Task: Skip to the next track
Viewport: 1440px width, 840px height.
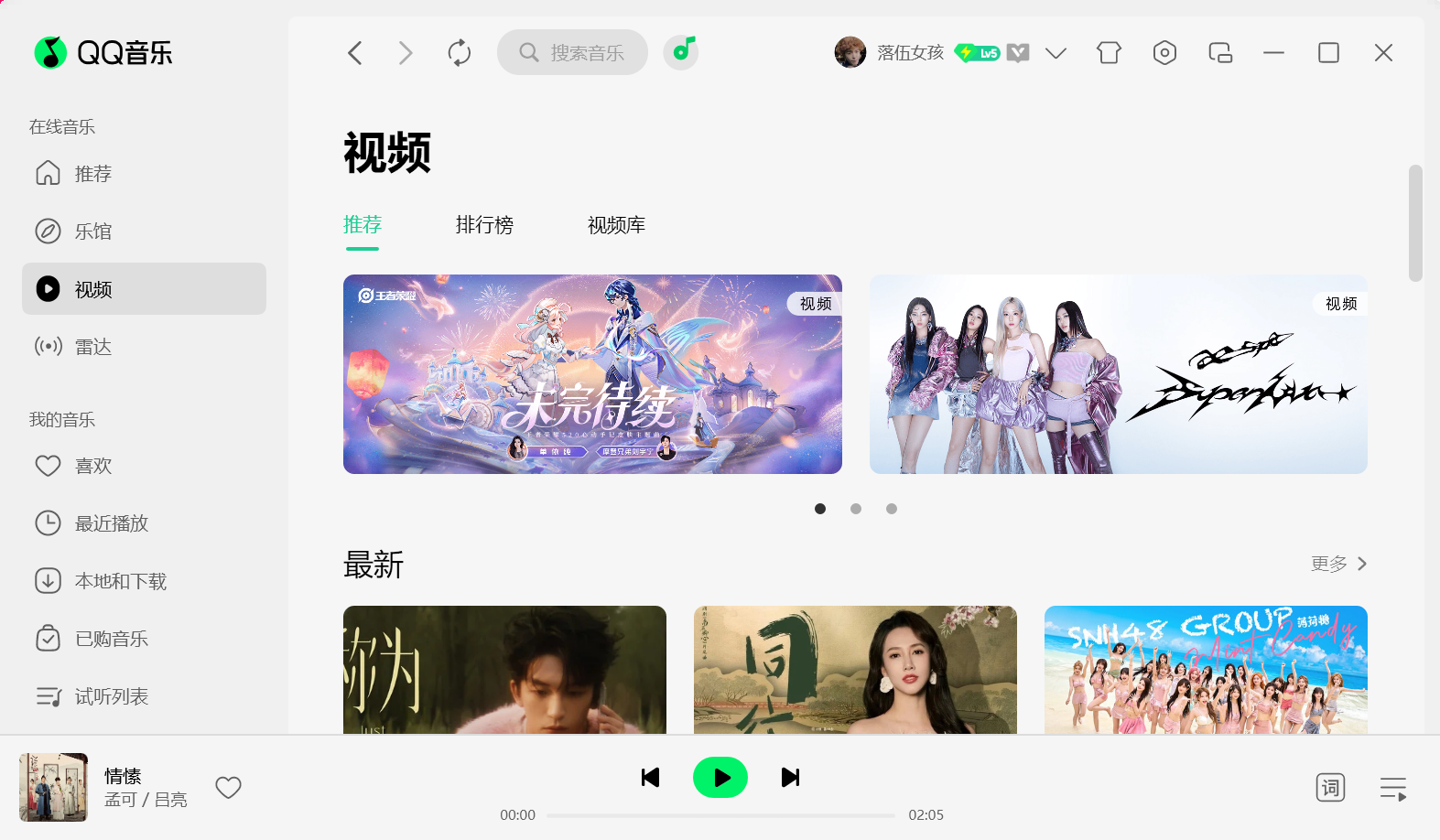Action: [x=790, y=778]
